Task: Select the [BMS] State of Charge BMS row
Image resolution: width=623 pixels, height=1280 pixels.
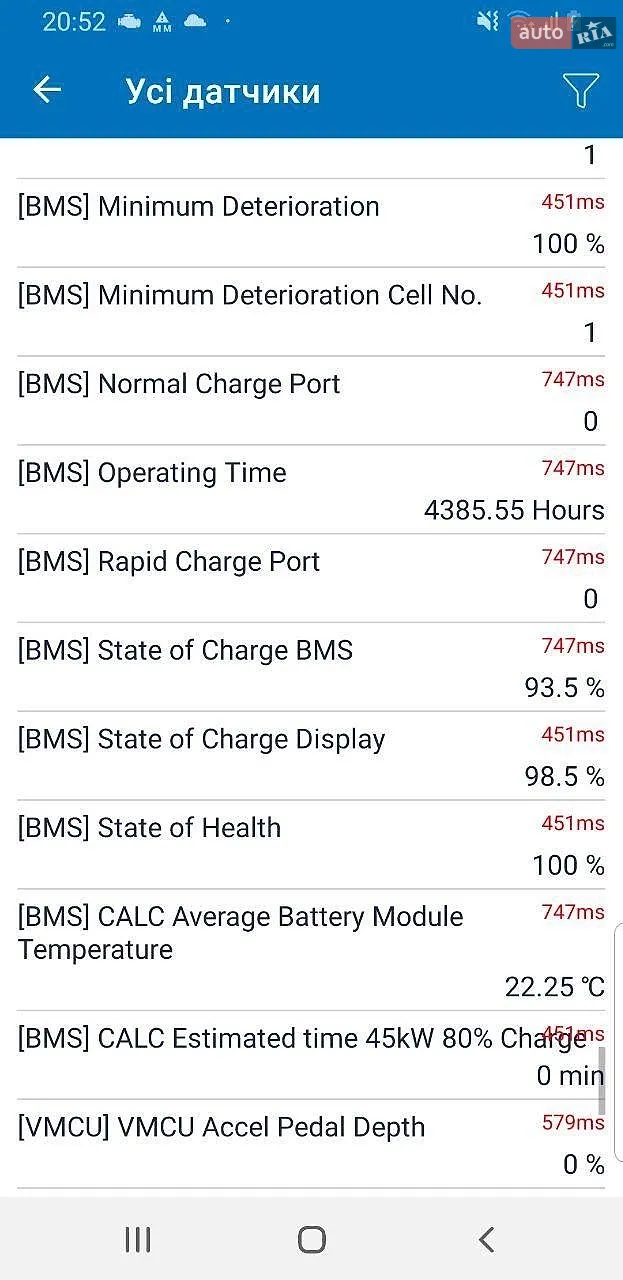Action: (x=311, y=667)
